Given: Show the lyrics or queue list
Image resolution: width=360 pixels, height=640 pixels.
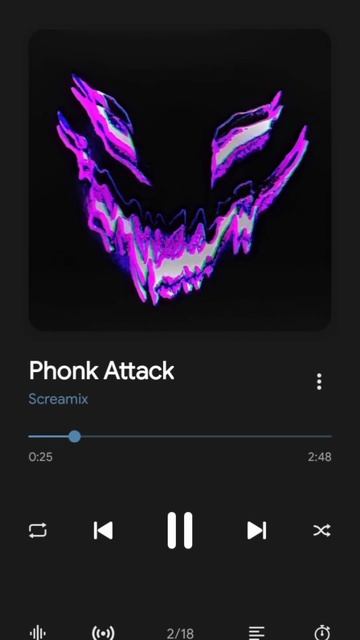Looking at the screenshot, I should pos(257,633).
